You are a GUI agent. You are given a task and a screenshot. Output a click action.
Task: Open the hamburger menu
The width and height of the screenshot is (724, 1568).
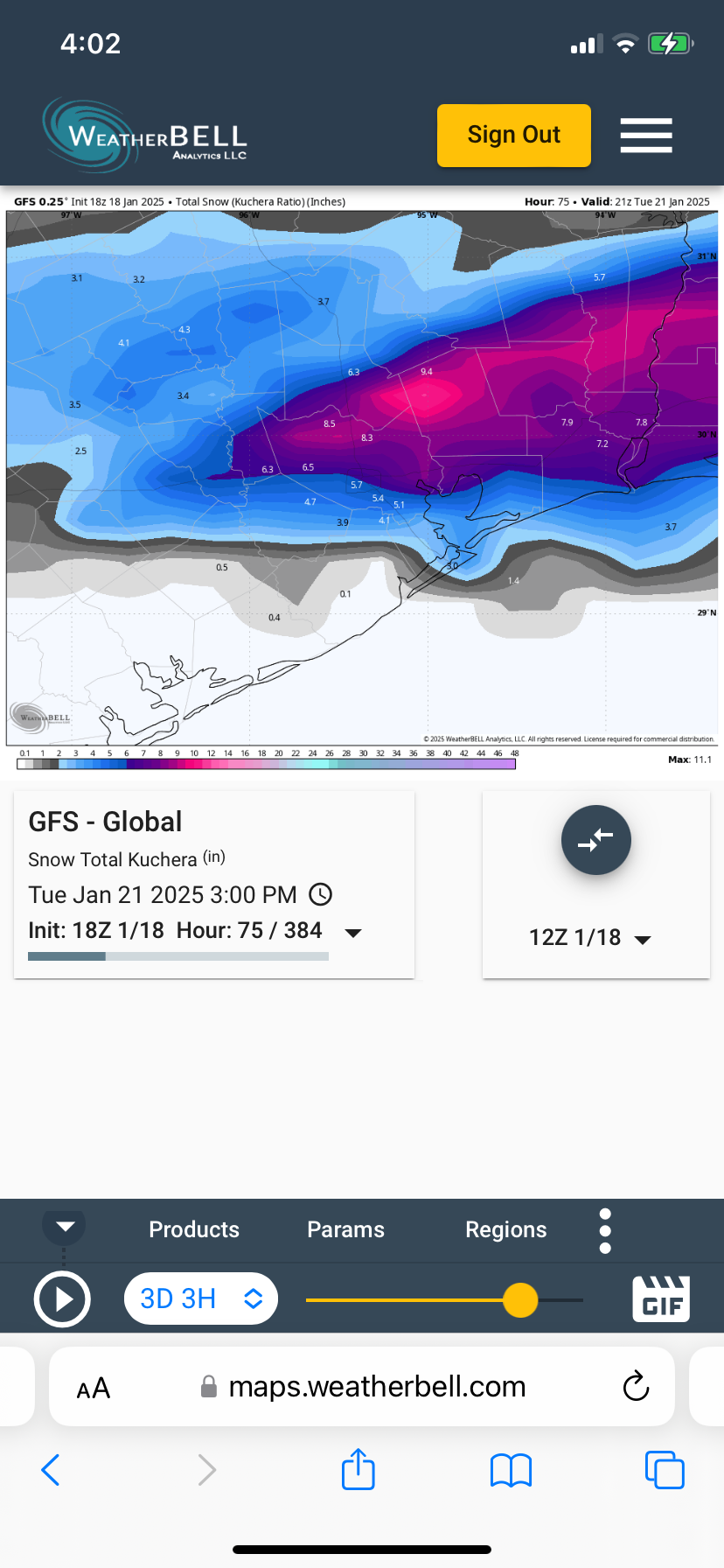[x=646, y=136]
